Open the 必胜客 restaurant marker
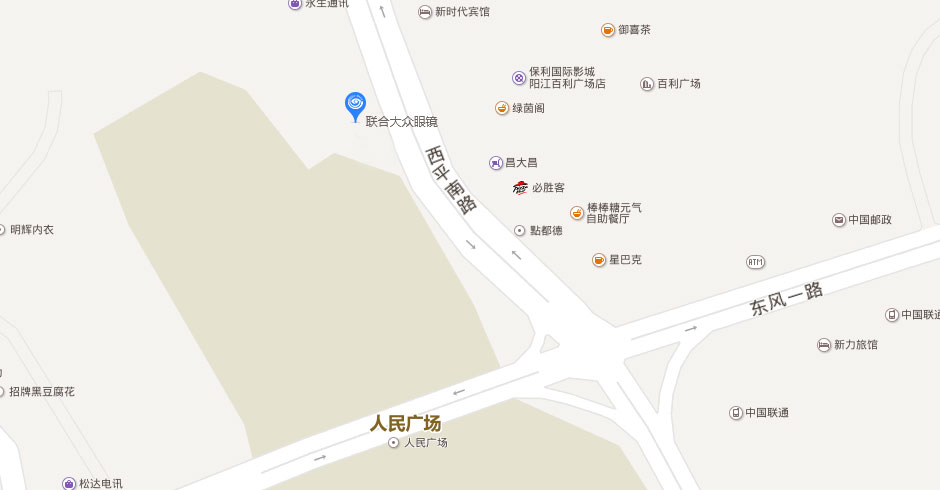This screenshot has height=490, width=940. (x=520, y=187)
